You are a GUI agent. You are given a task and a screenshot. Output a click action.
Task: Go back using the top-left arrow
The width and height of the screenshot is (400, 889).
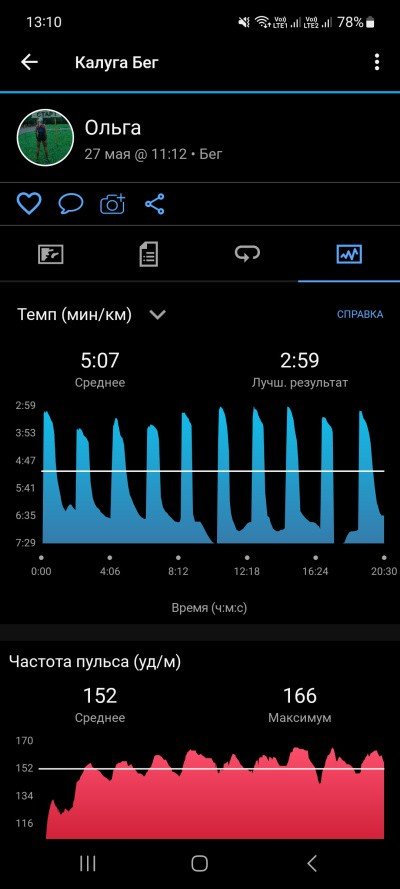[29, 62]
